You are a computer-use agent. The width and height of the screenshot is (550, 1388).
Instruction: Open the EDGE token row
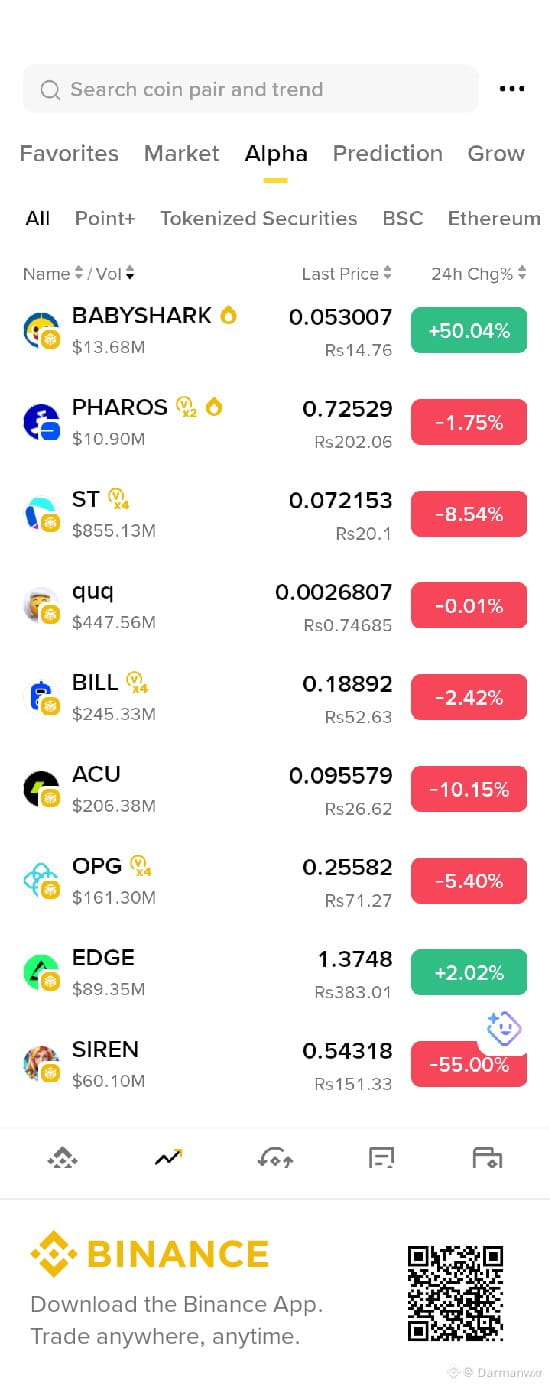[275, 972]
